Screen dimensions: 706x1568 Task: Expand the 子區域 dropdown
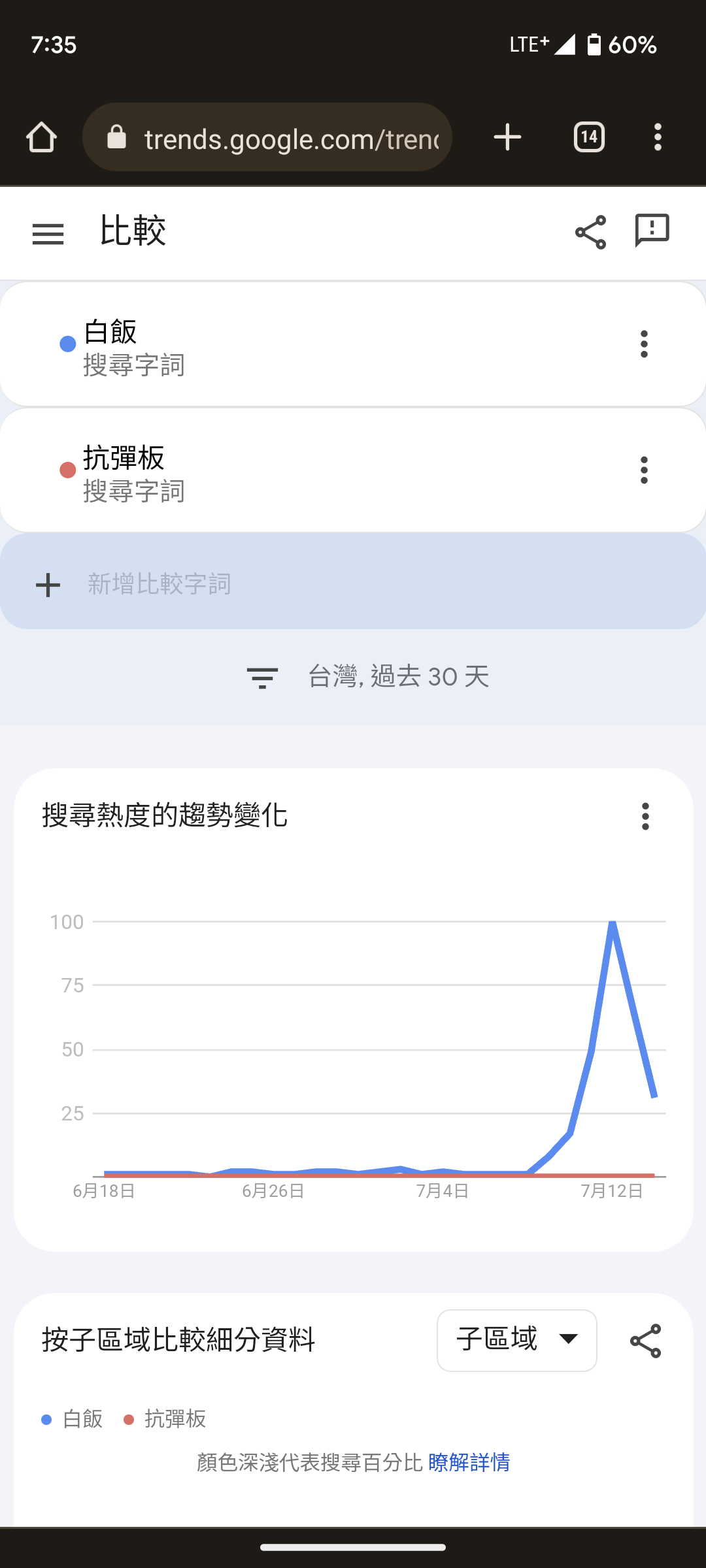516,1340
